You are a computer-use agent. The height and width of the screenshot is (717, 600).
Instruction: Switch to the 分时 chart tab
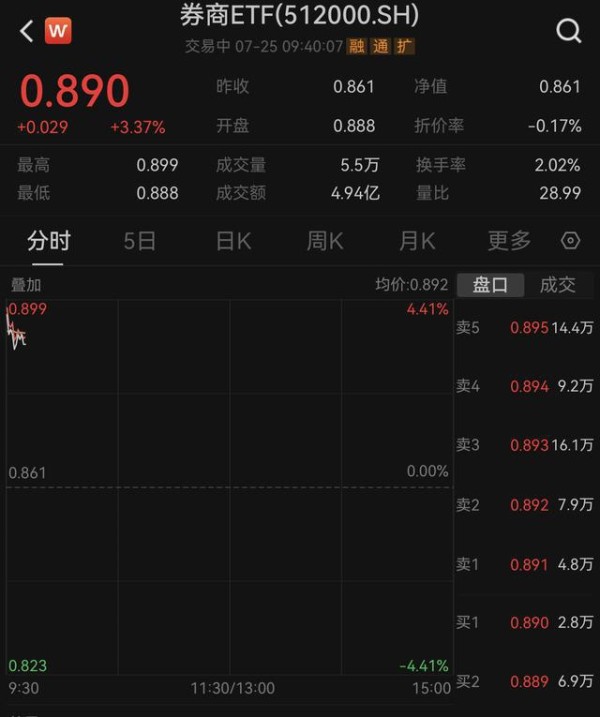coord(48,241)
